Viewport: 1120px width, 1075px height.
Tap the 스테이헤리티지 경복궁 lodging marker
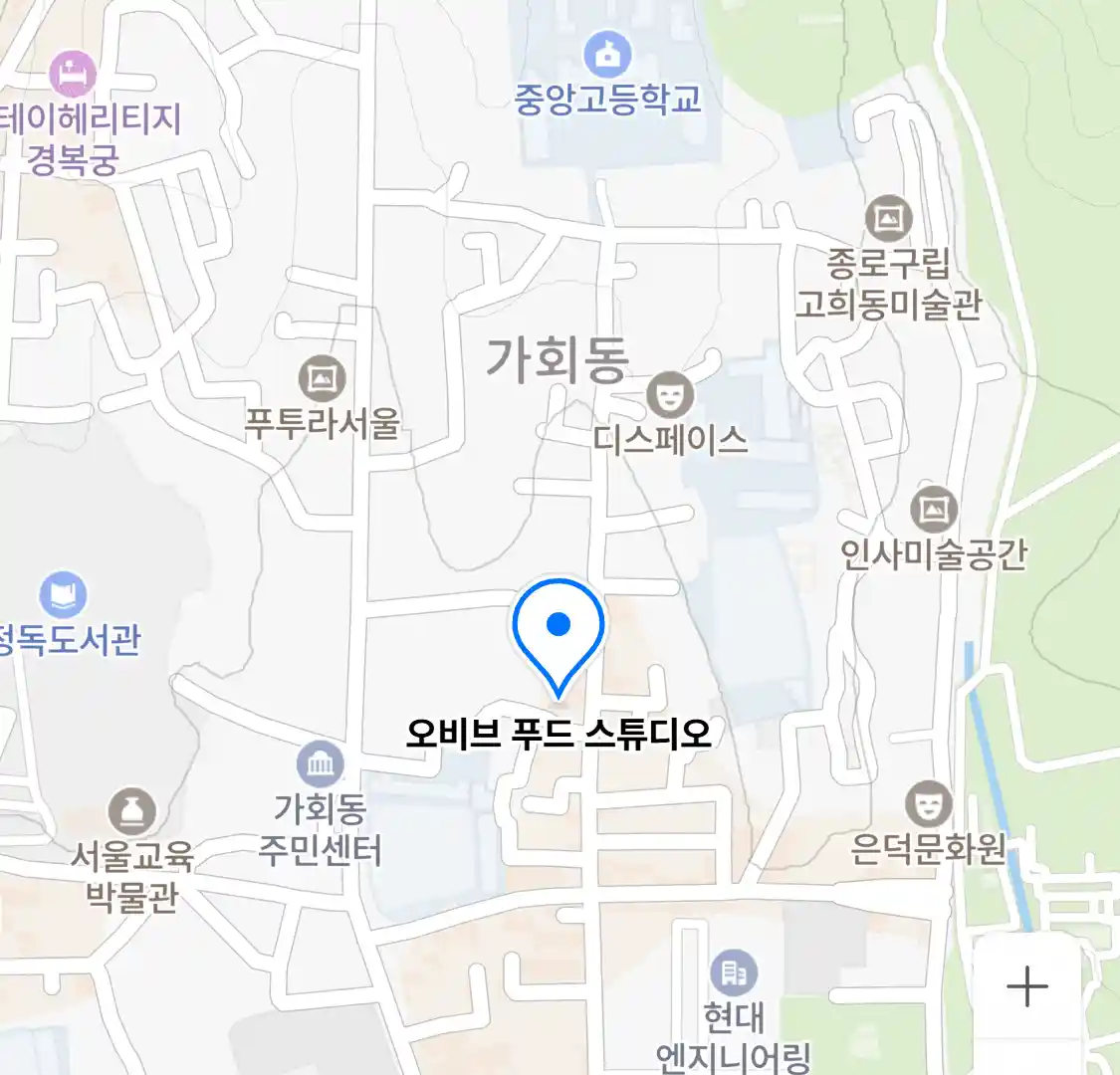click(73, 75)
